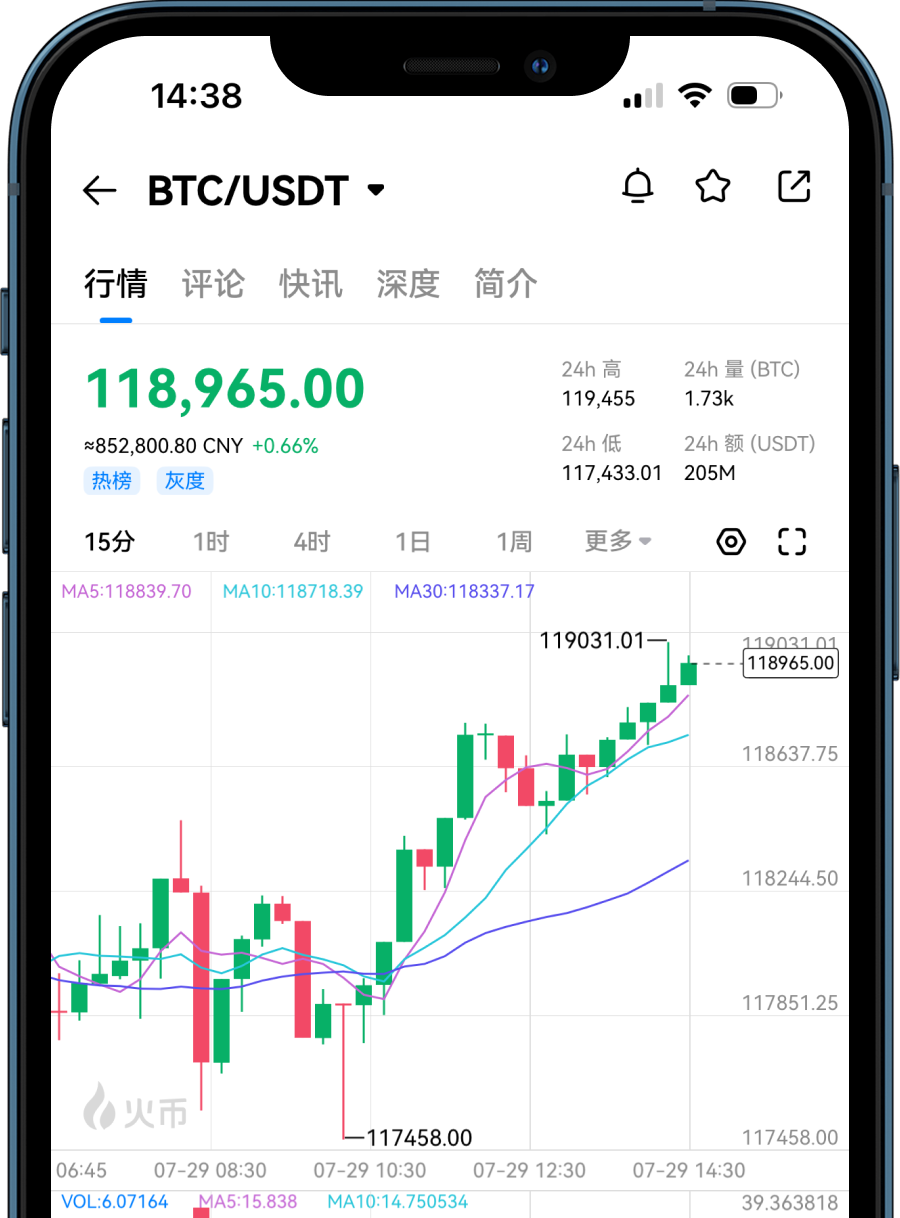Select the 1时 chart interval

[211, 542]
